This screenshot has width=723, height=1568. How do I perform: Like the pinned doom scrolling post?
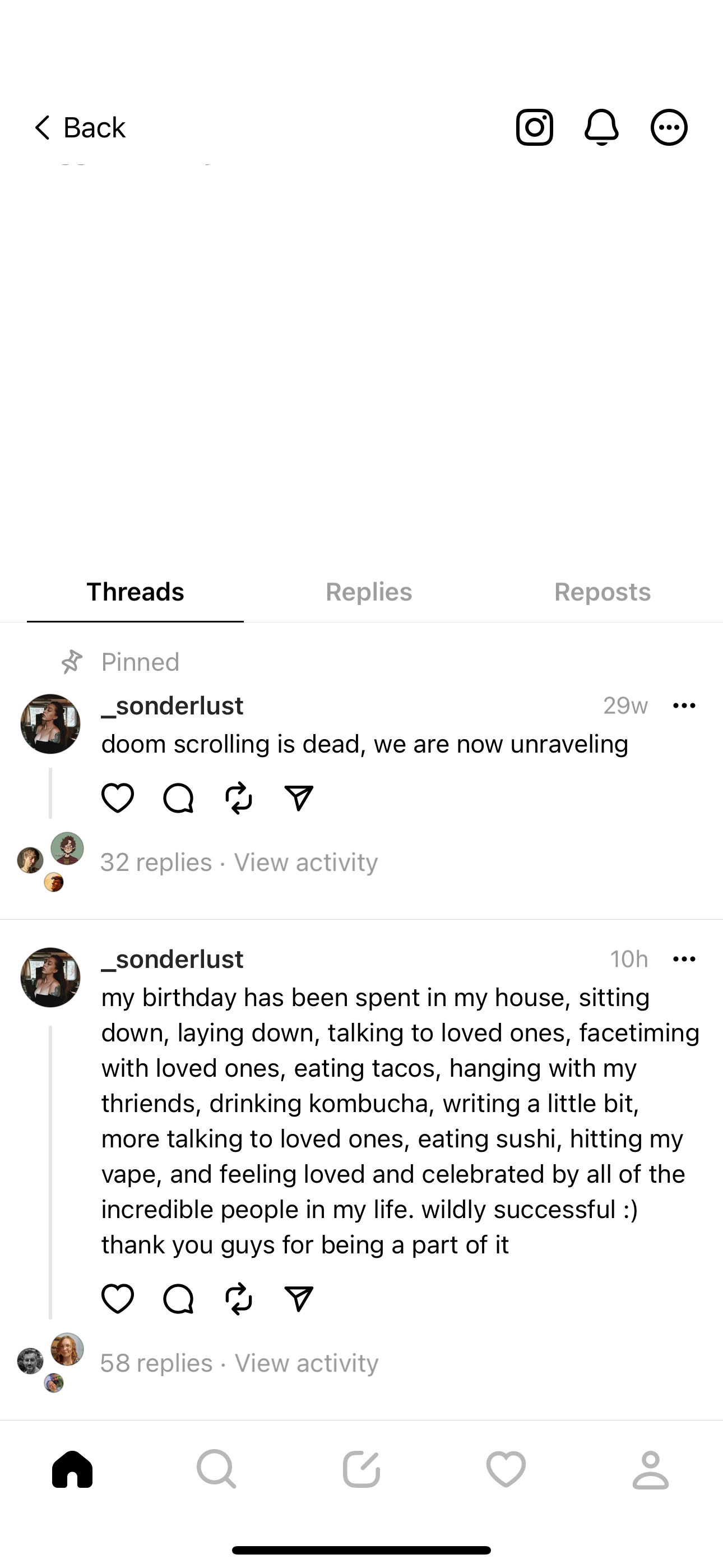118,798
